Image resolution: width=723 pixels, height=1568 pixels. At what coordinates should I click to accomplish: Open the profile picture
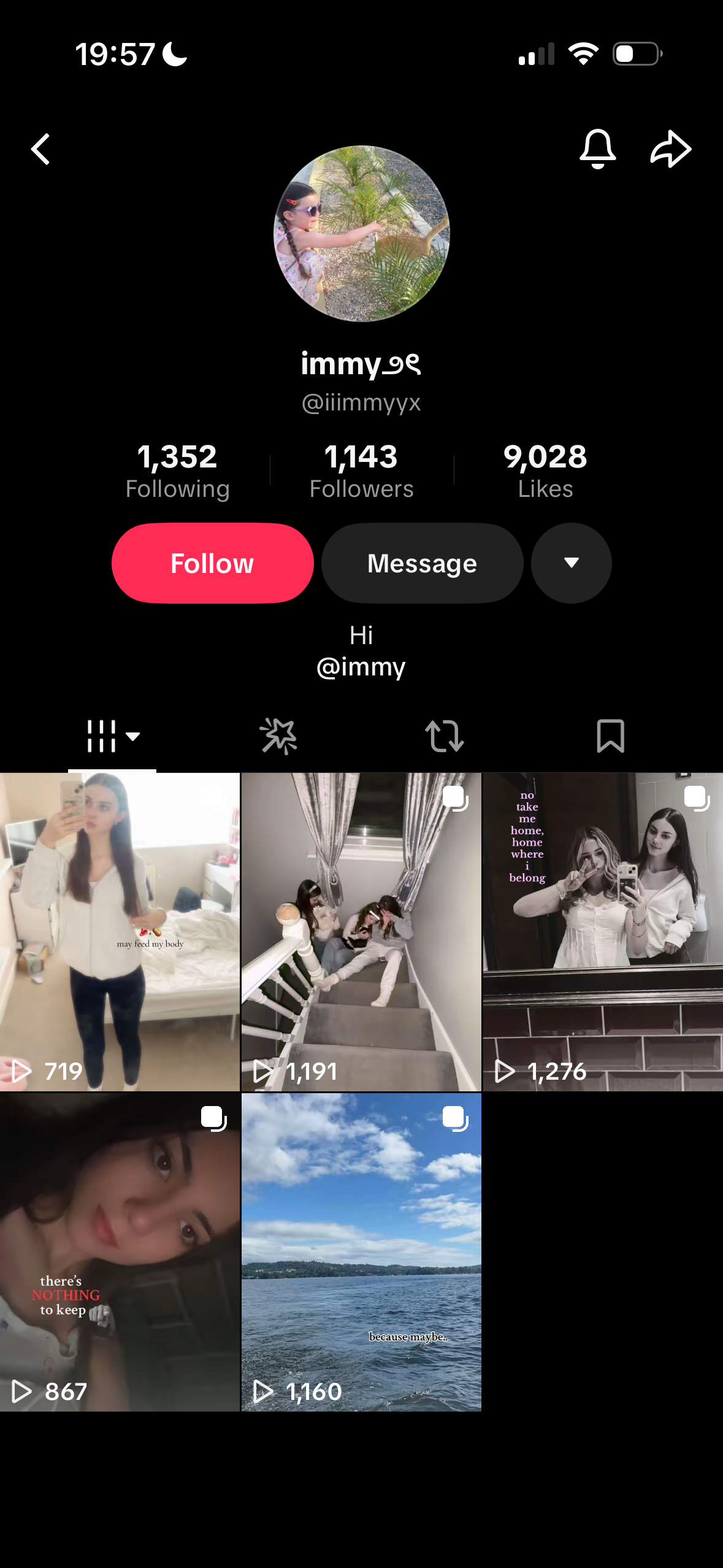tap(361, 234)
